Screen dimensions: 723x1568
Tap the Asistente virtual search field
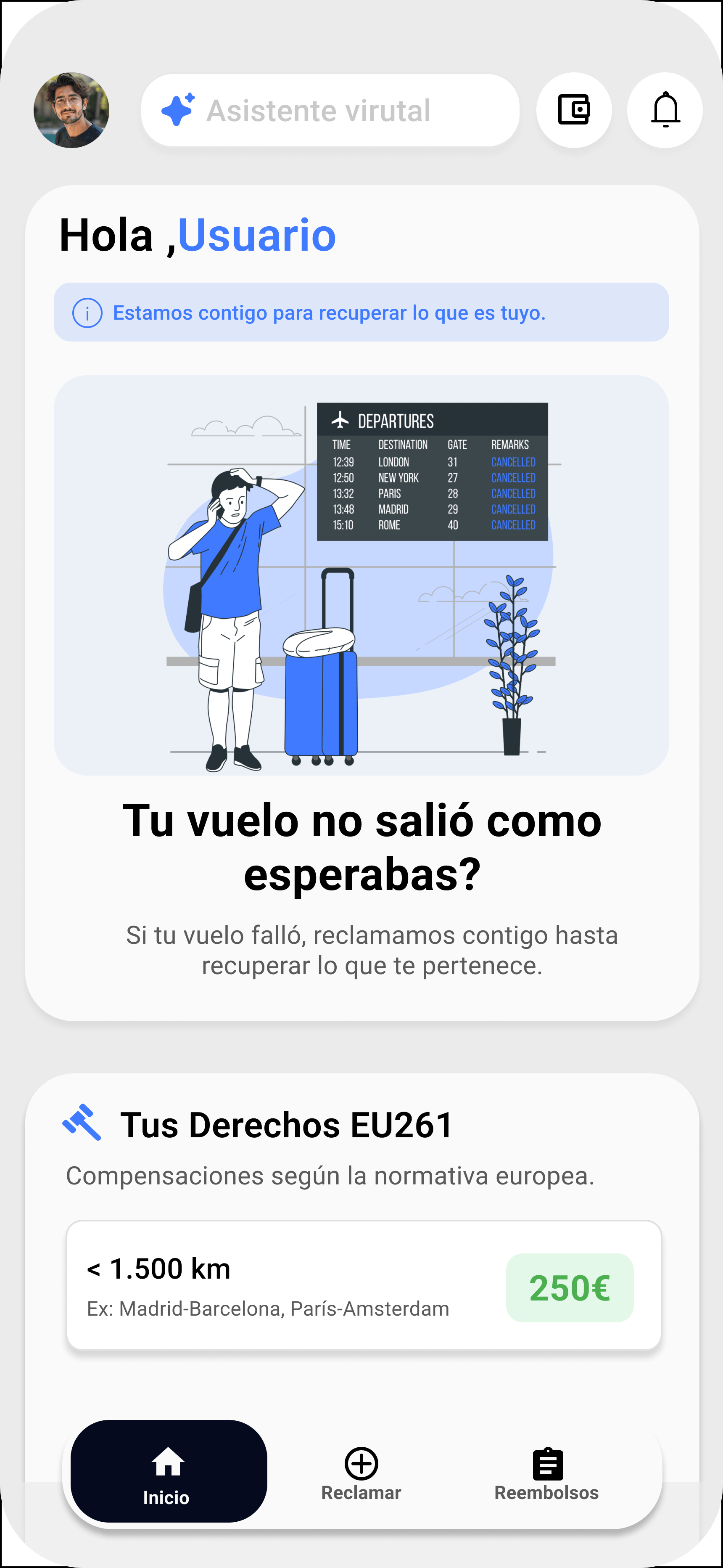[330, 110]
